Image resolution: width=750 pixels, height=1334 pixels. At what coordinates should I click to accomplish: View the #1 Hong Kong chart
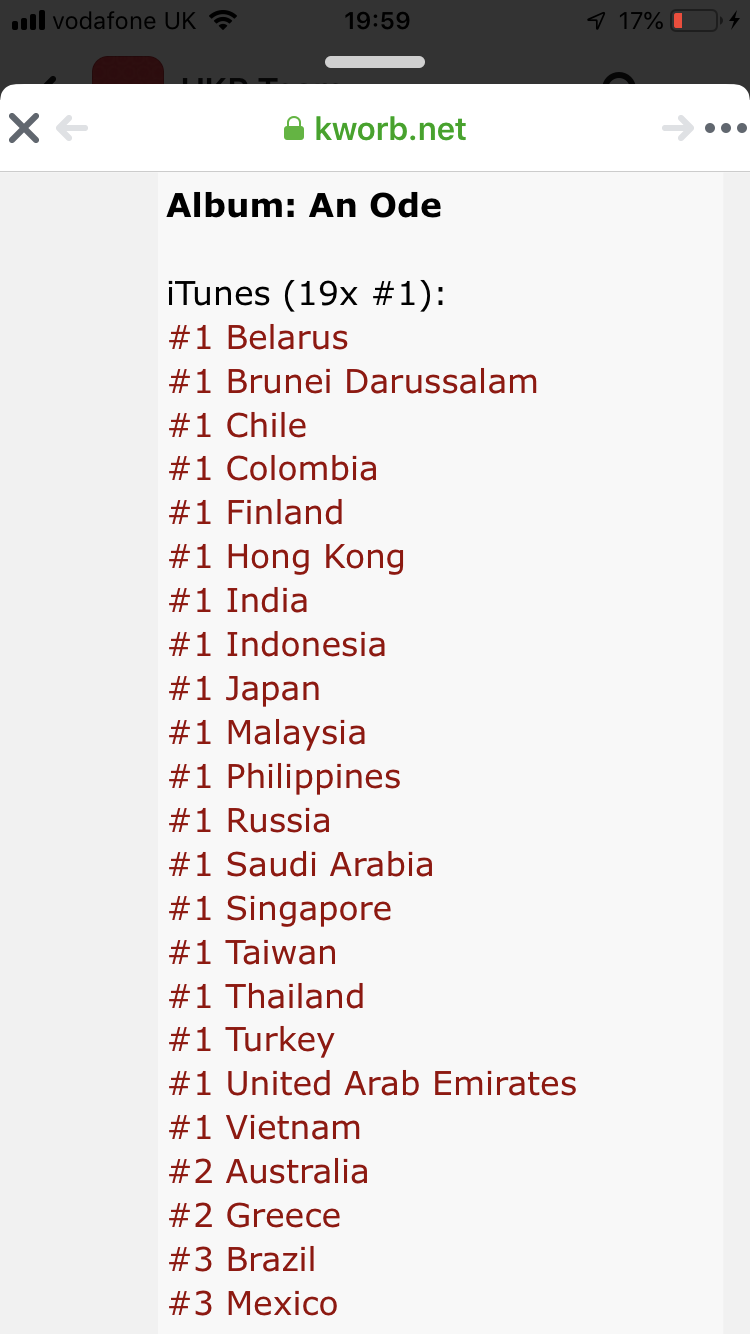tap(286, 557)
